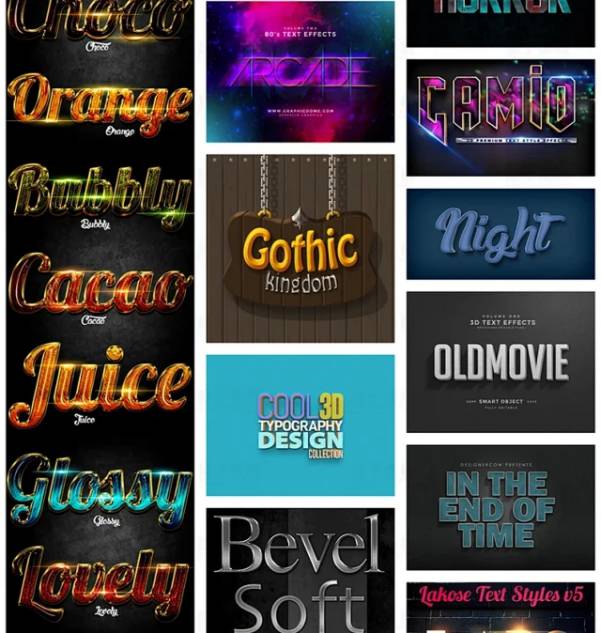View the In The End Of Time tile

pos(500,508)
